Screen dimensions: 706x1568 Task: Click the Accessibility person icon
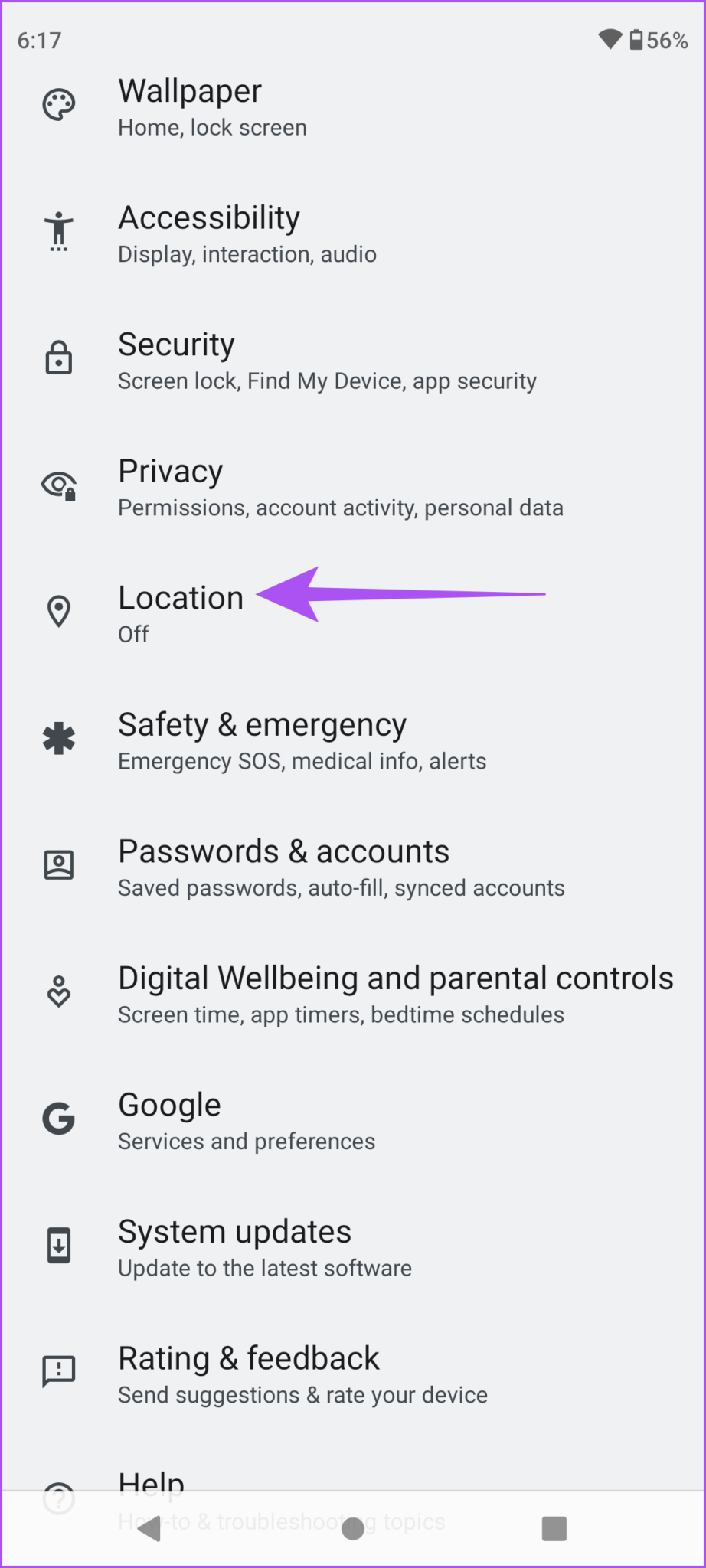point(59,231)
